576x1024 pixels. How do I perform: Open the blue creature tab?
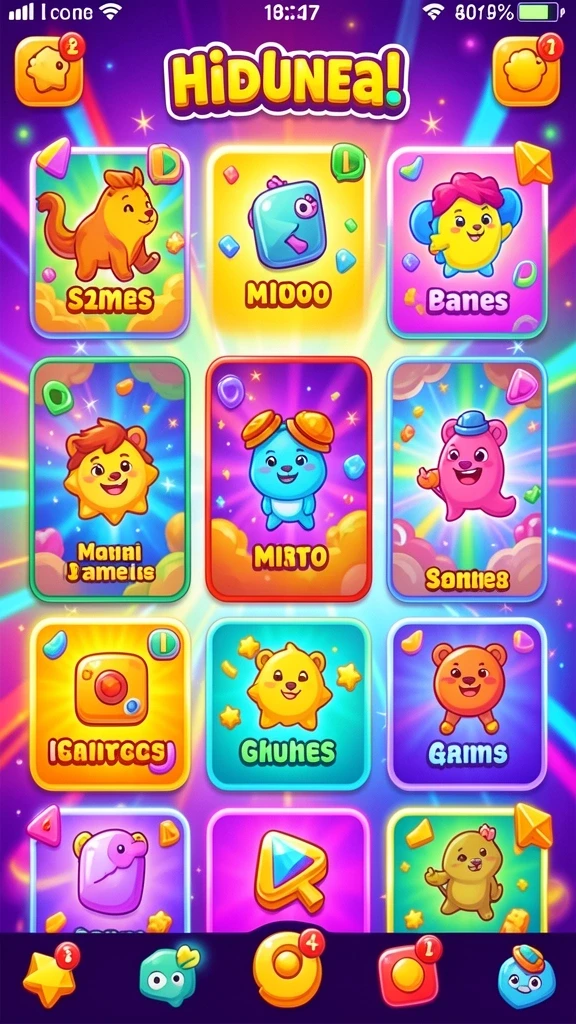coord(526,977)
